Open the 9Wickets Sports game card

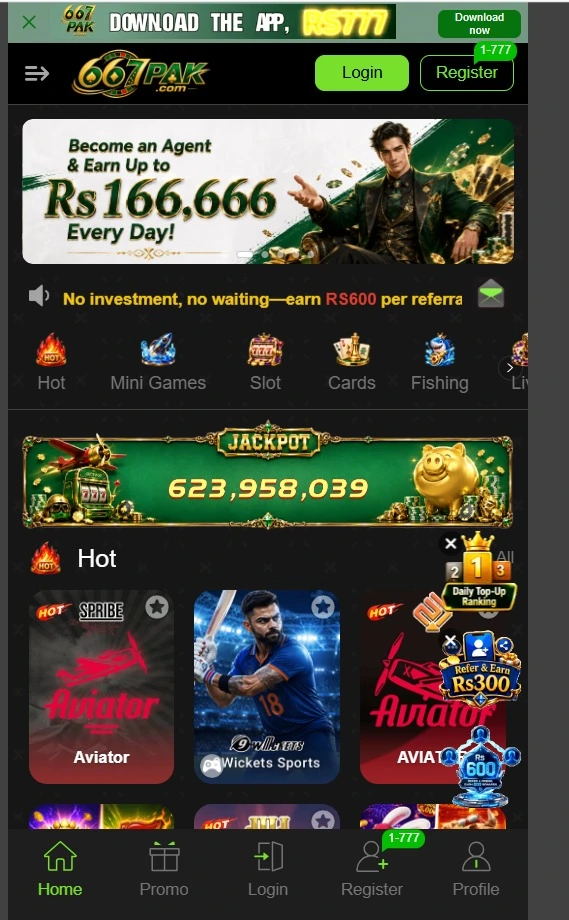pyautogui.click(x=267, y=686)
